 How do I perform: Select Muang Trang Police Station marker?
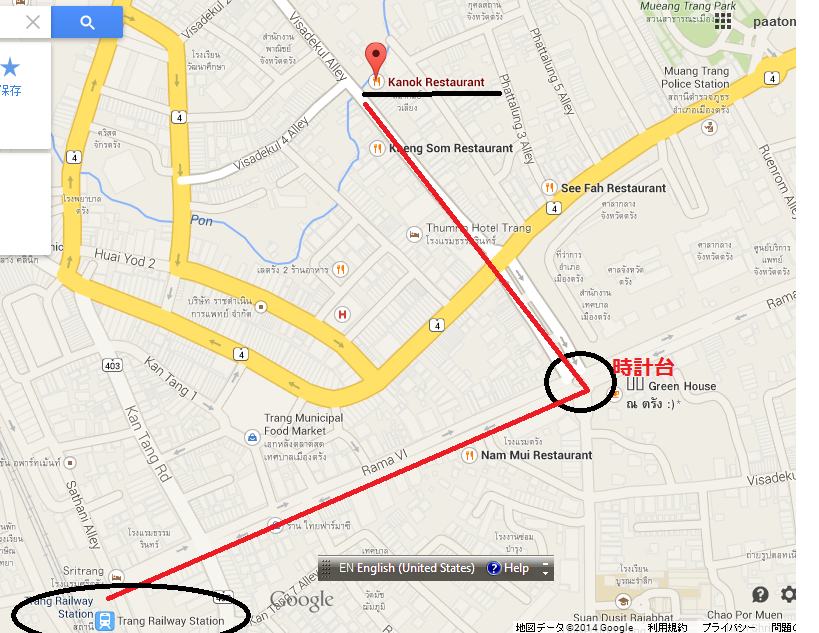coord(709,127)
